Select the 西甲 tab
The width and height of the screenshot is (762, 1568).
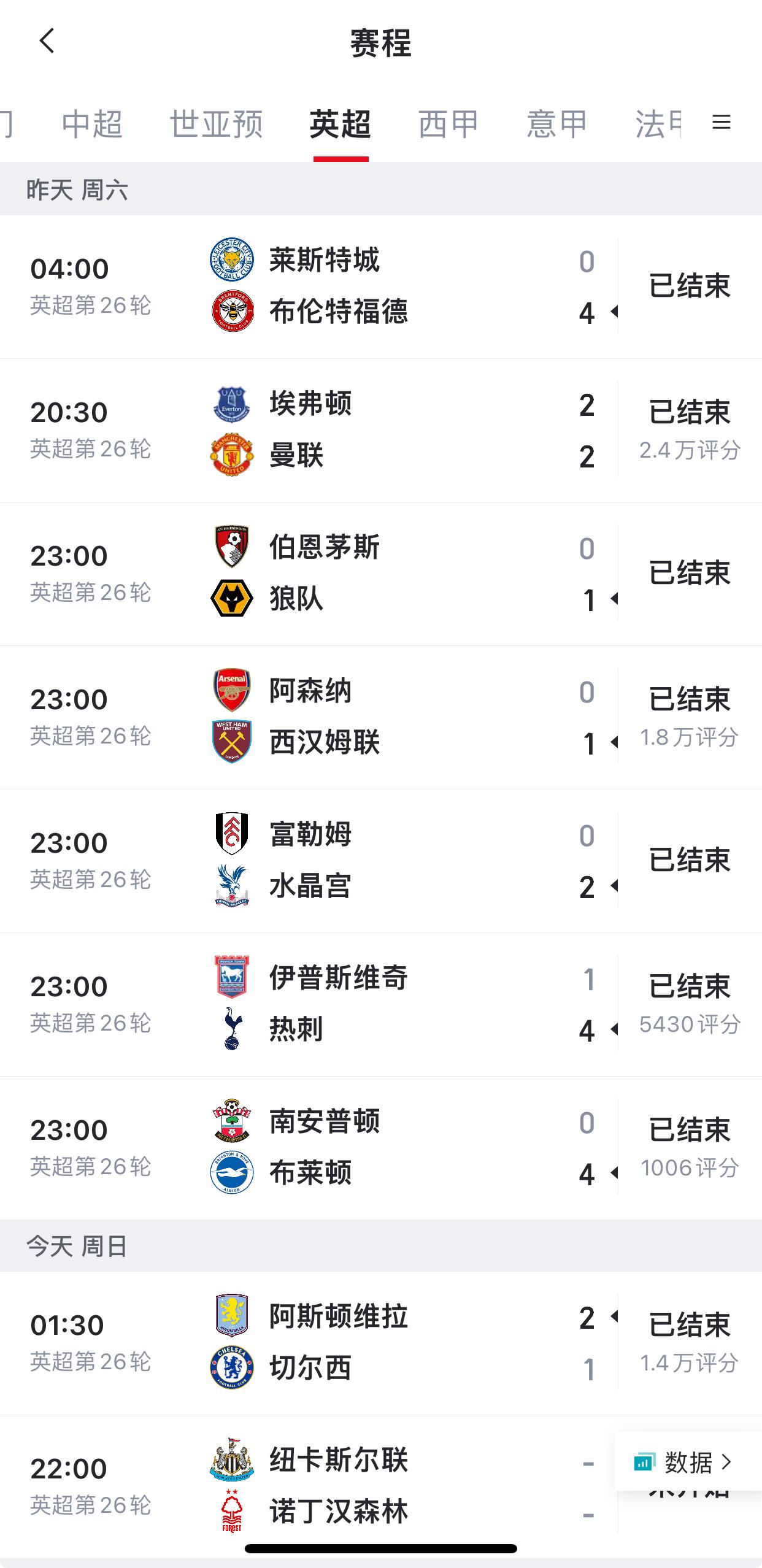coord(448,124)
